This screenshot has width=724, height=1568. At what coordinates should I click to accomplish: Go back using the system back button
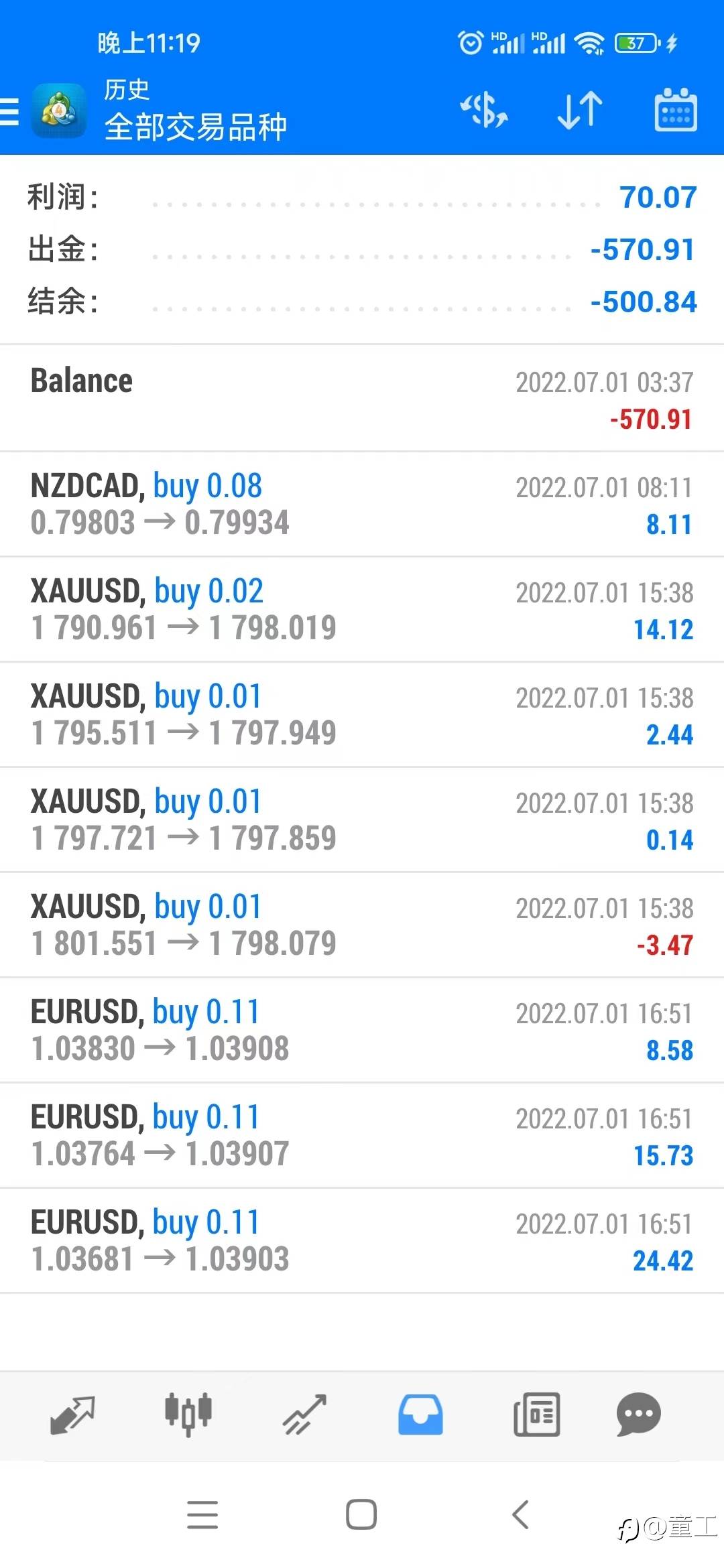coord(520,1514)
